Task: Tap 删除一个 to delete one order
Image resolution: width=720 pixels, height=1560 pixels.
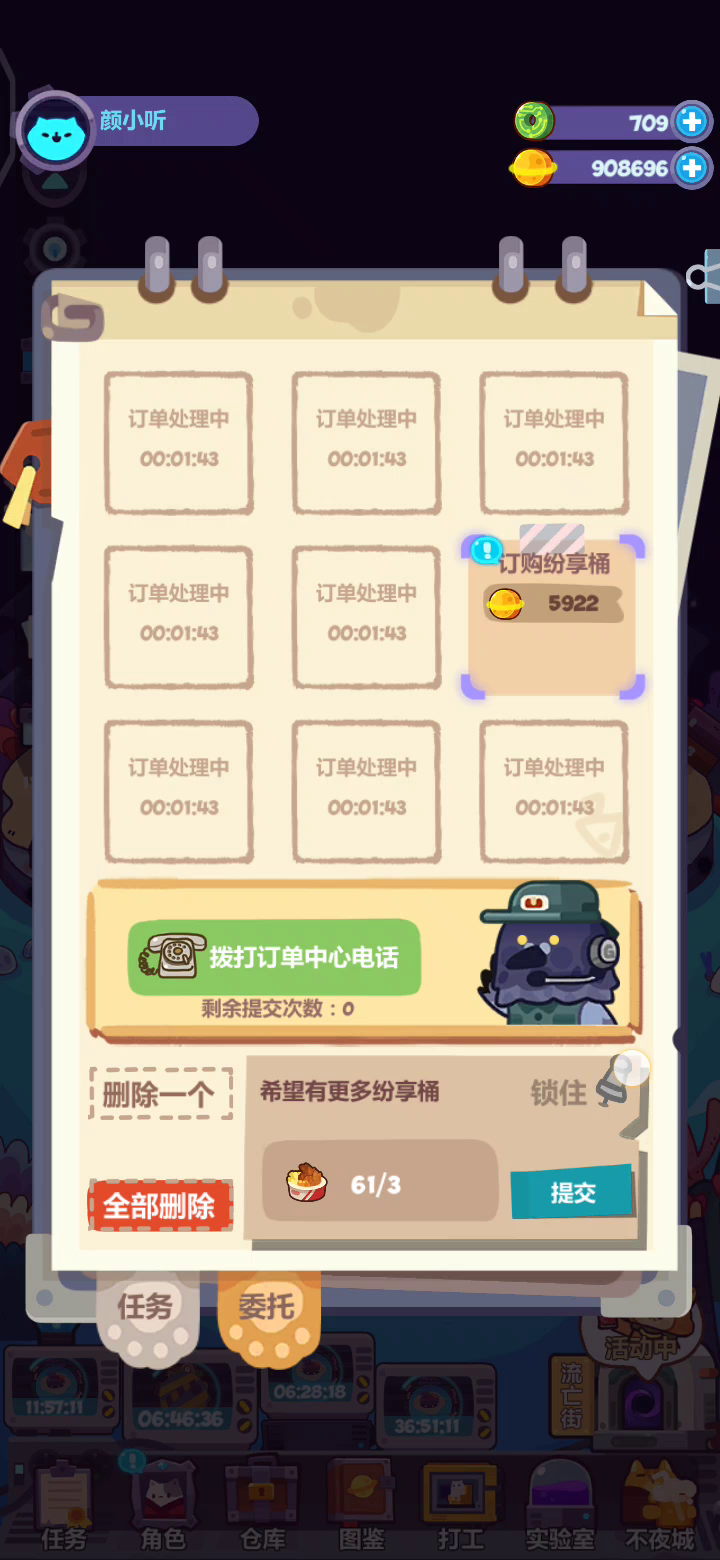Action: click(160, 1094)
